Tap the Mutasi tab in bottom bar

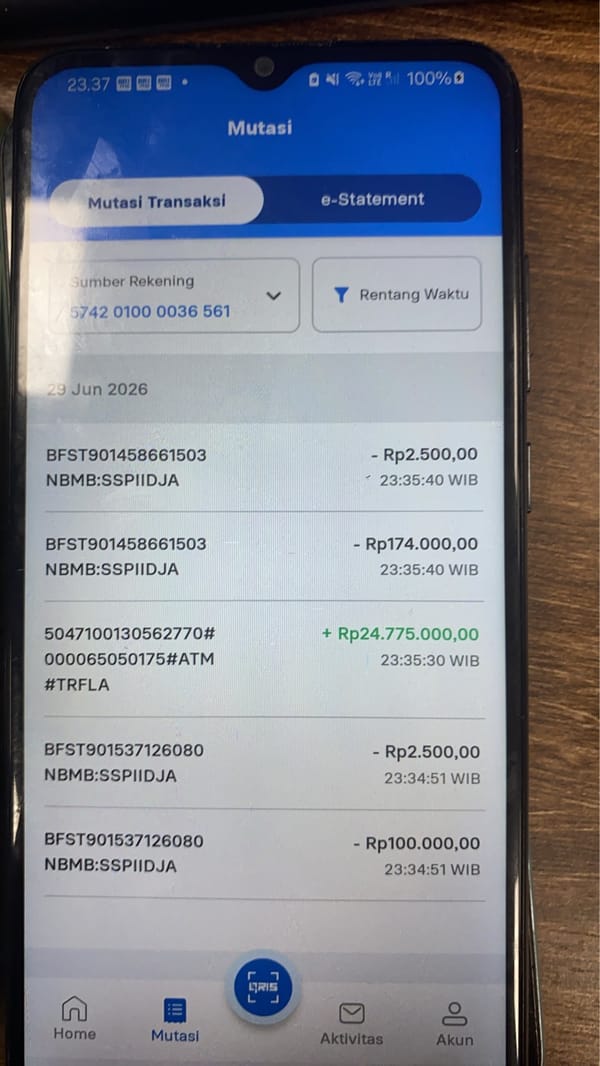click(175, 1020)
